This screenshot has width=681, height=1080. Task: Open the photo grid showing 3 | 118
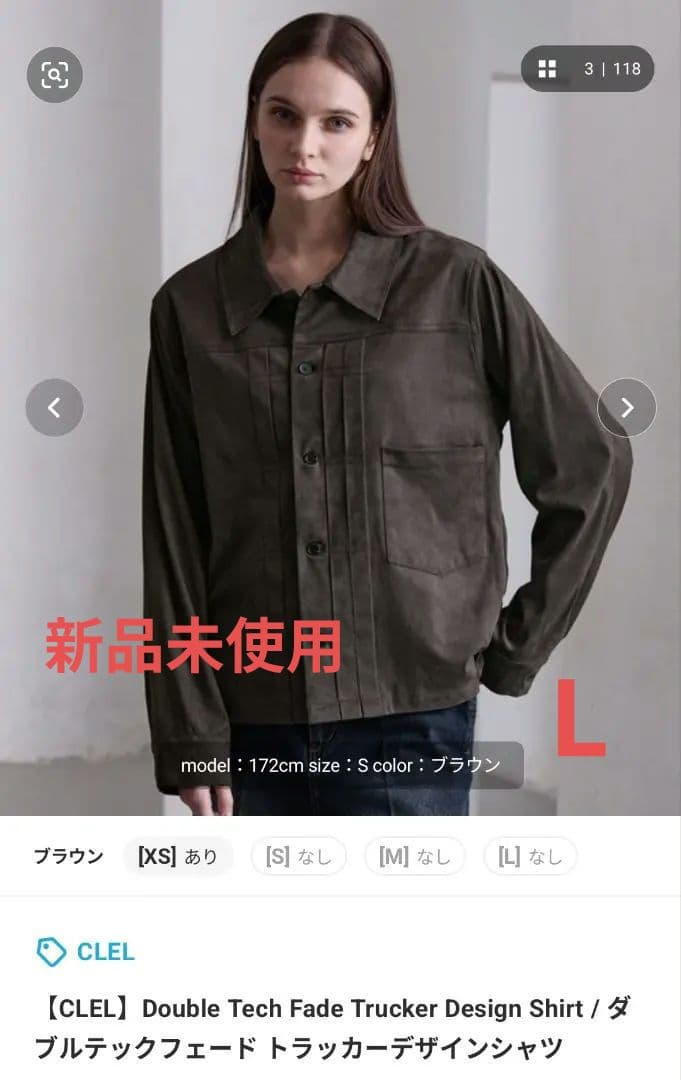pos(588,69)
